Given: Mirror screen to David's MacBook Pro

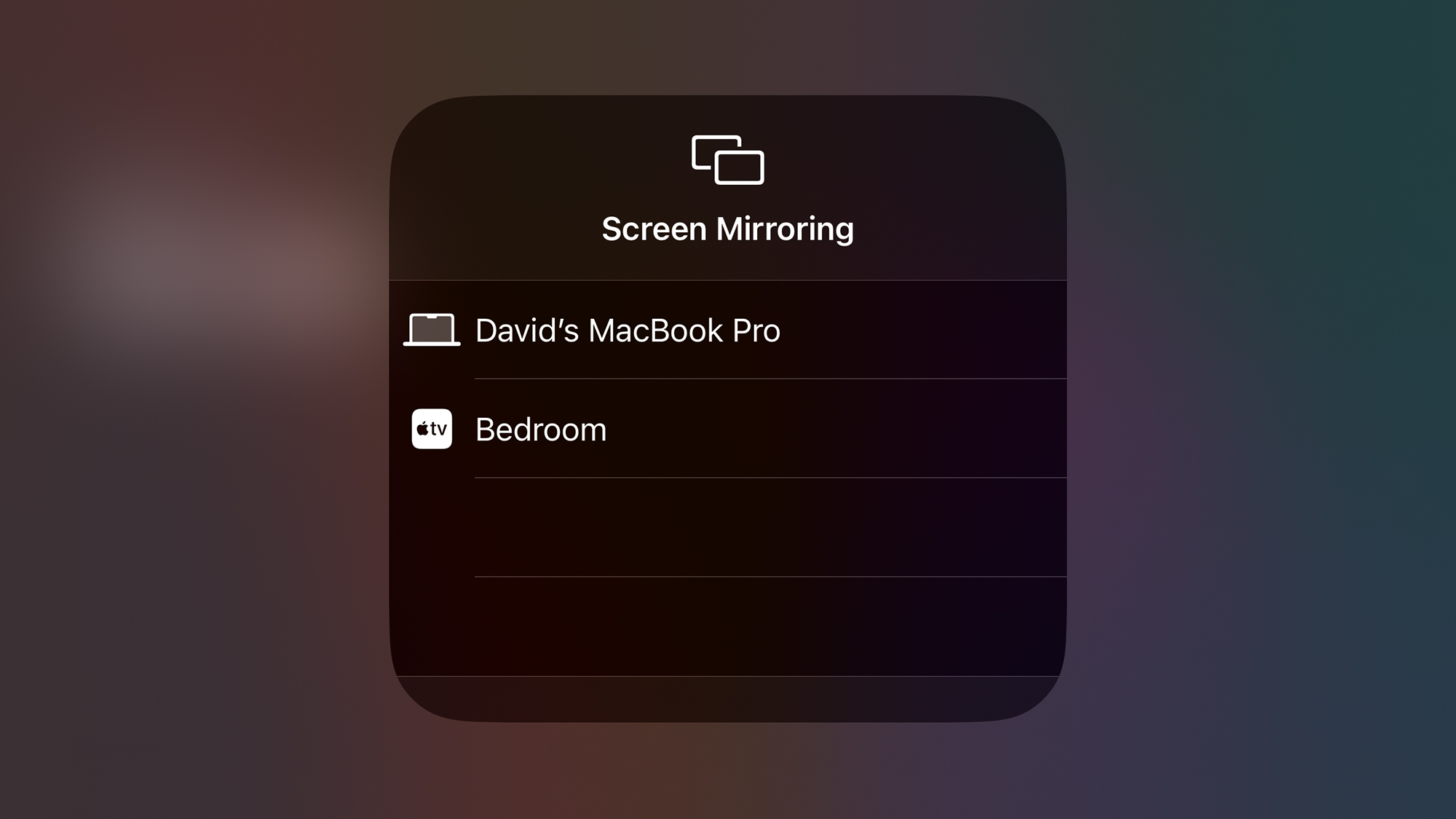Looking at the screenshot, I should tap(628, 331).
